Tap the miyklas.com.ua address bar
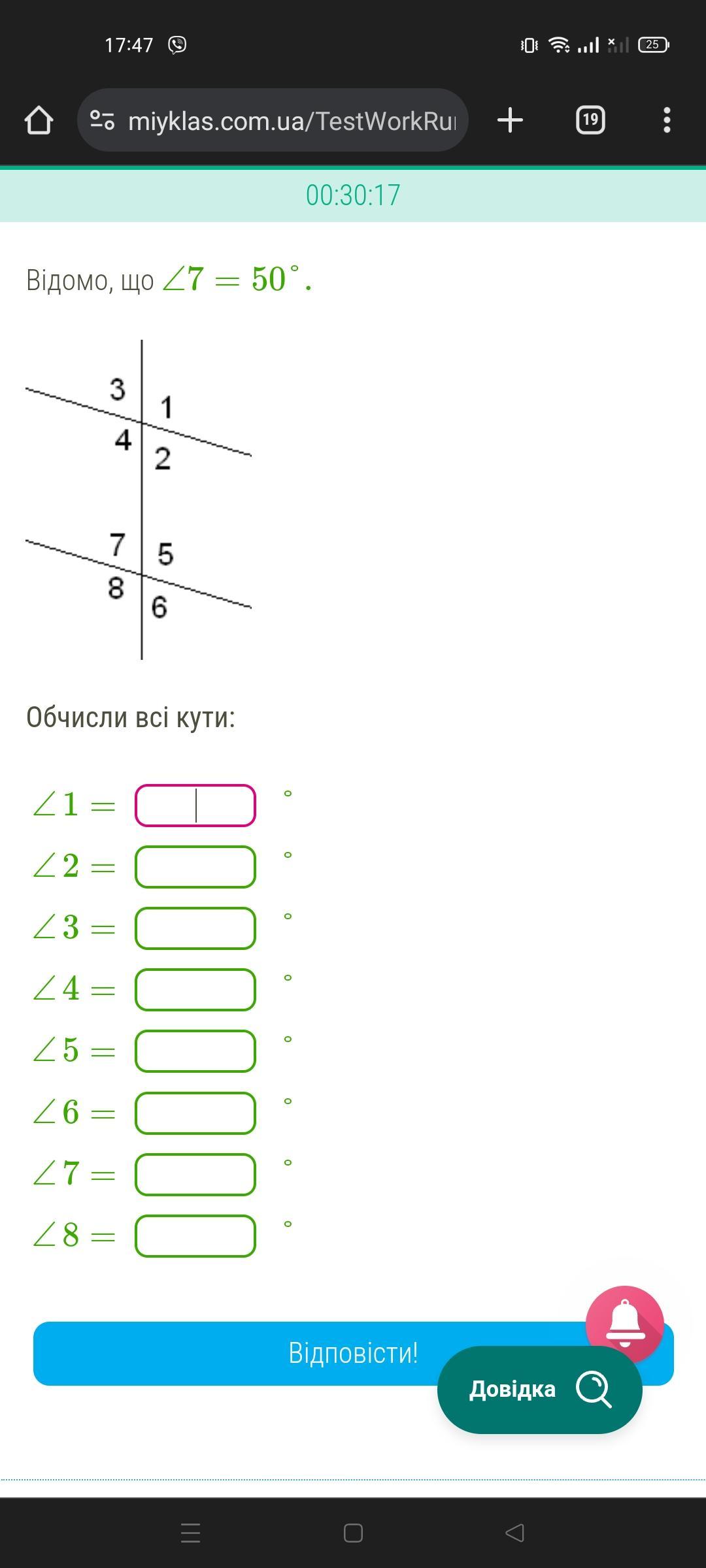The width and height of the screenshot is (706, 1568). coord(273,120)
